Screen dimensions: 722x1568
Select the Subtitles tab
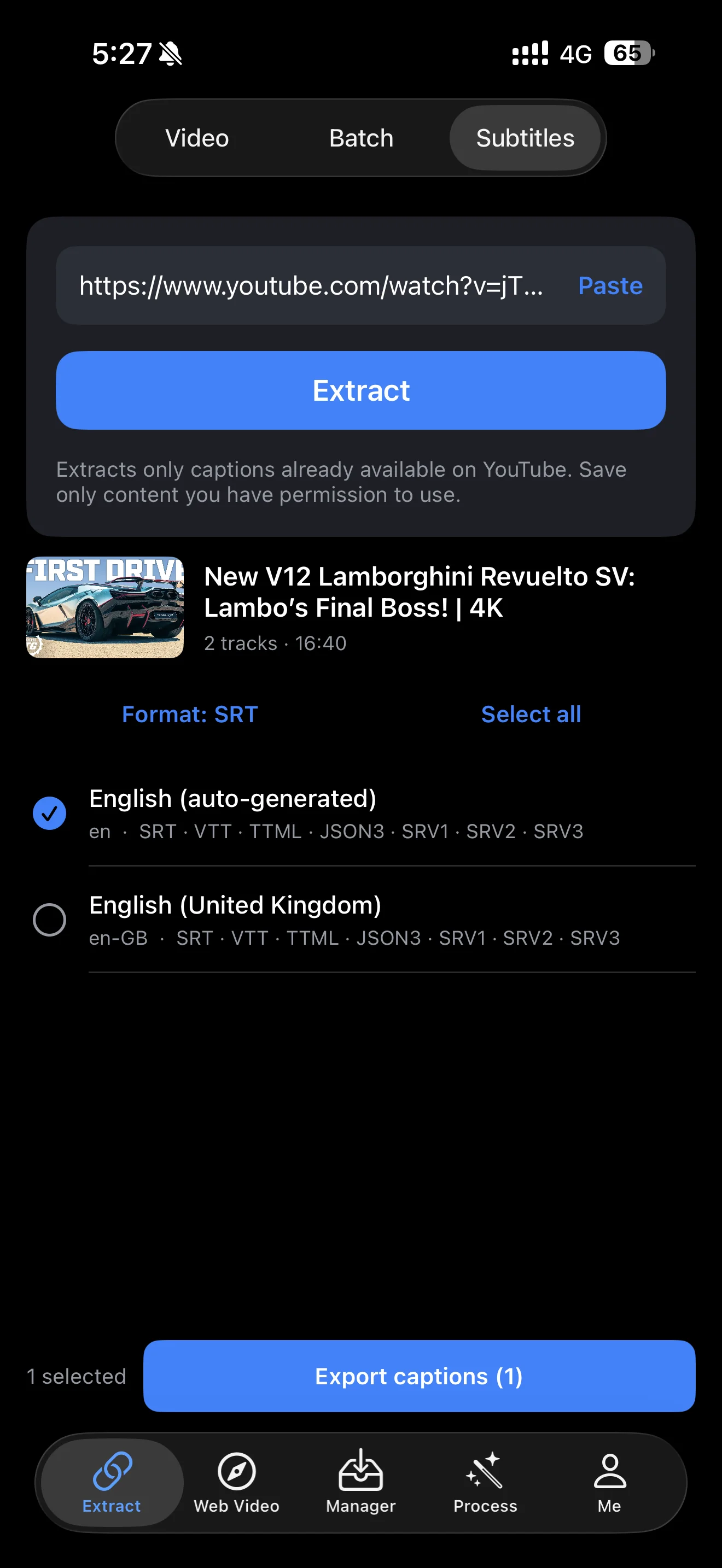click(x=525, y=138)
